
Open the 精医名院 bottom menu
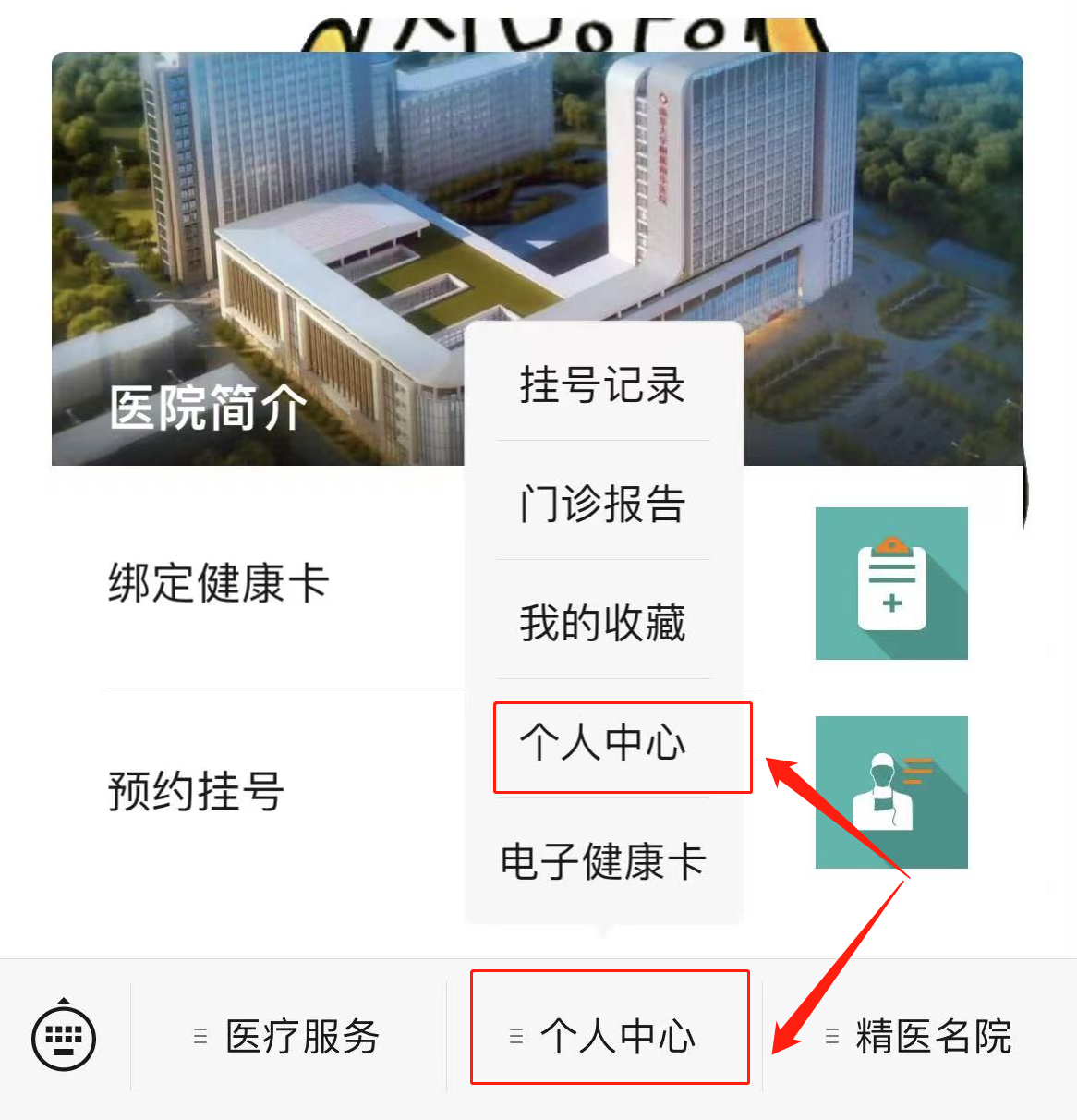click(x=920, y=1037)
